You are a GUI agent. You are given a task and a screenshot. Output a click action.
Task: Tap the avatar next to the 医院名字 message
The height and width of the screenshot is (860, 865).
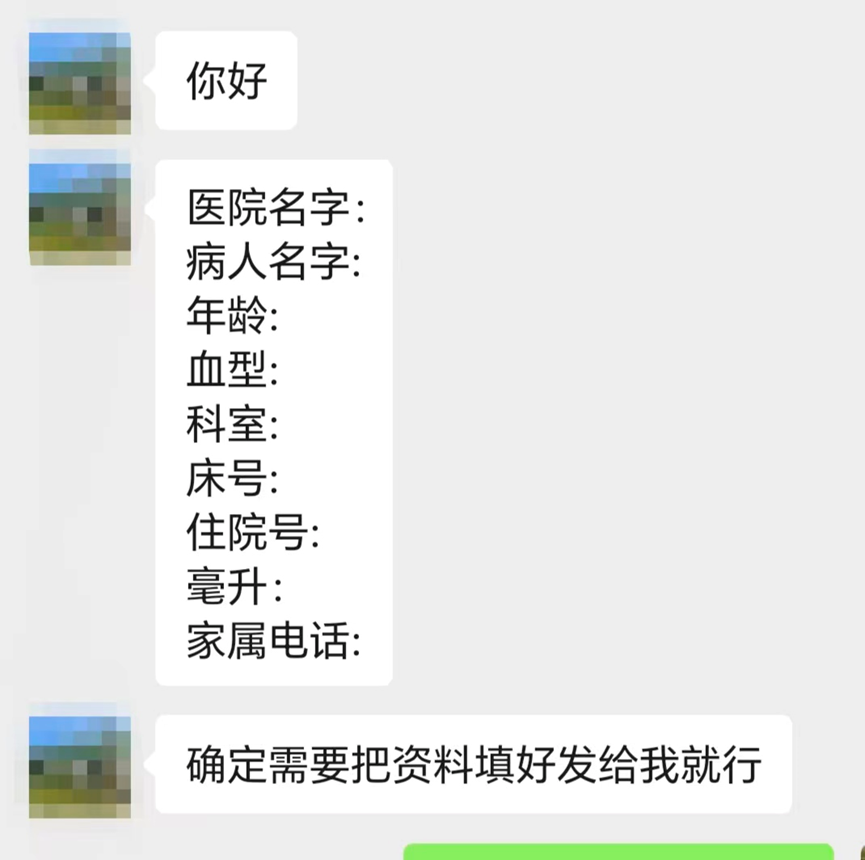pos(80,214)
